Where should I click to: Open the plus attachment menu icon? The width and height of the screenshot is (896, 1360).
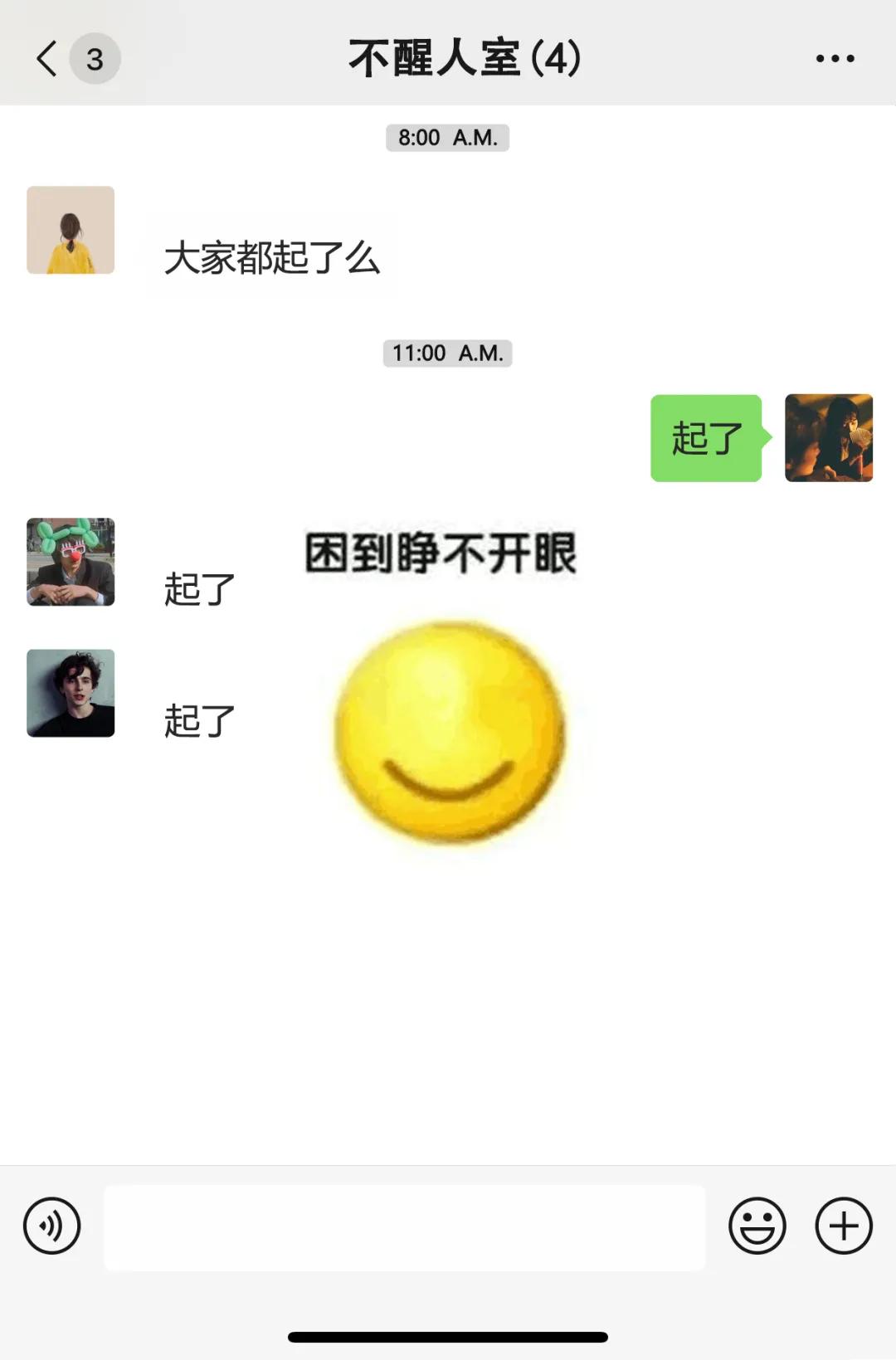point(844,1226)
